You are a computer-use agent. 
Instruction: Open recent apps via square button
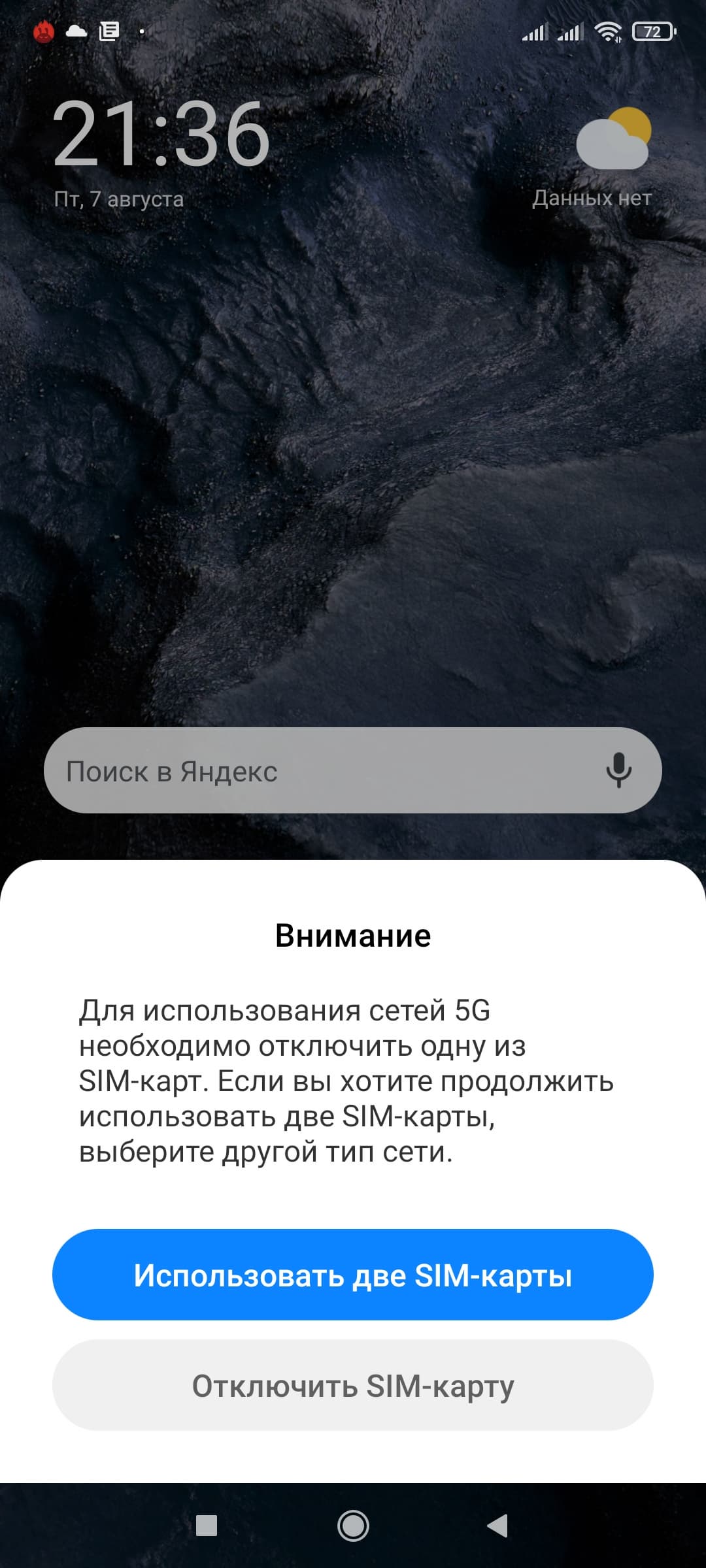tap(207, 1526)
